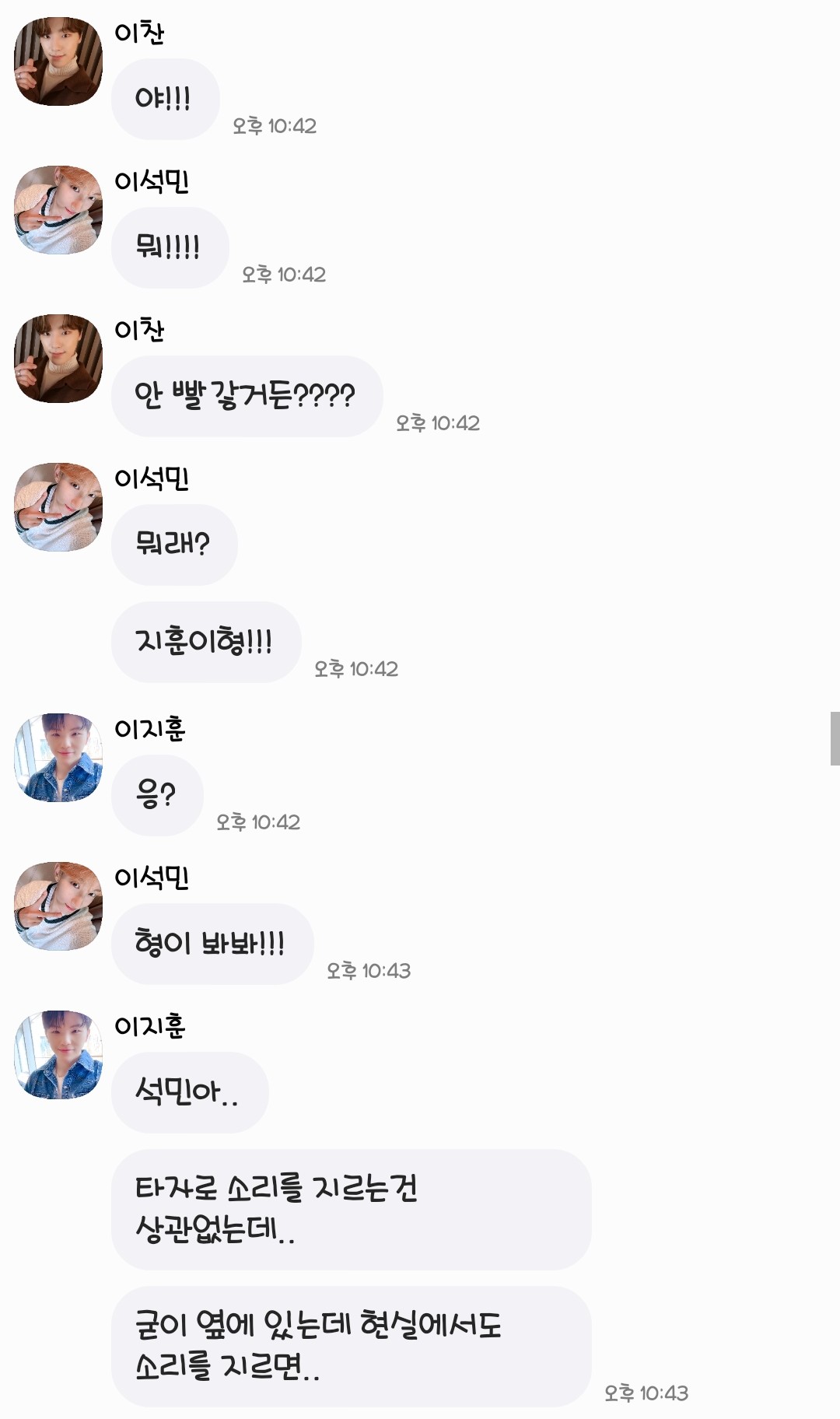The image size is (840, 1419).
Task: Tap 이지훈's profile photo next to 응?
Action: click(58, 758)
